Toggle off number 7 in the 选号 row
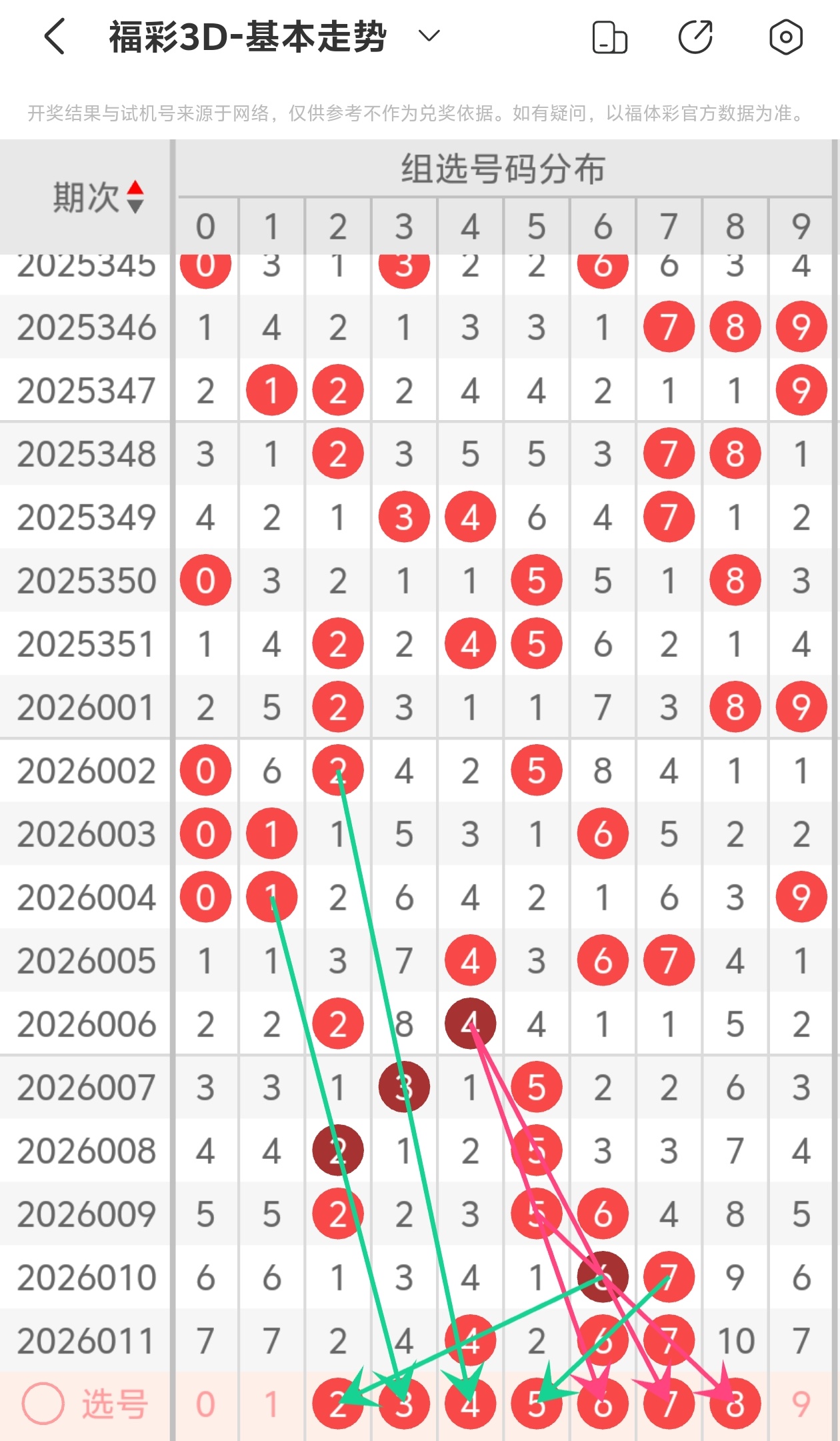840x1441 pixels. click(669, 1404)
